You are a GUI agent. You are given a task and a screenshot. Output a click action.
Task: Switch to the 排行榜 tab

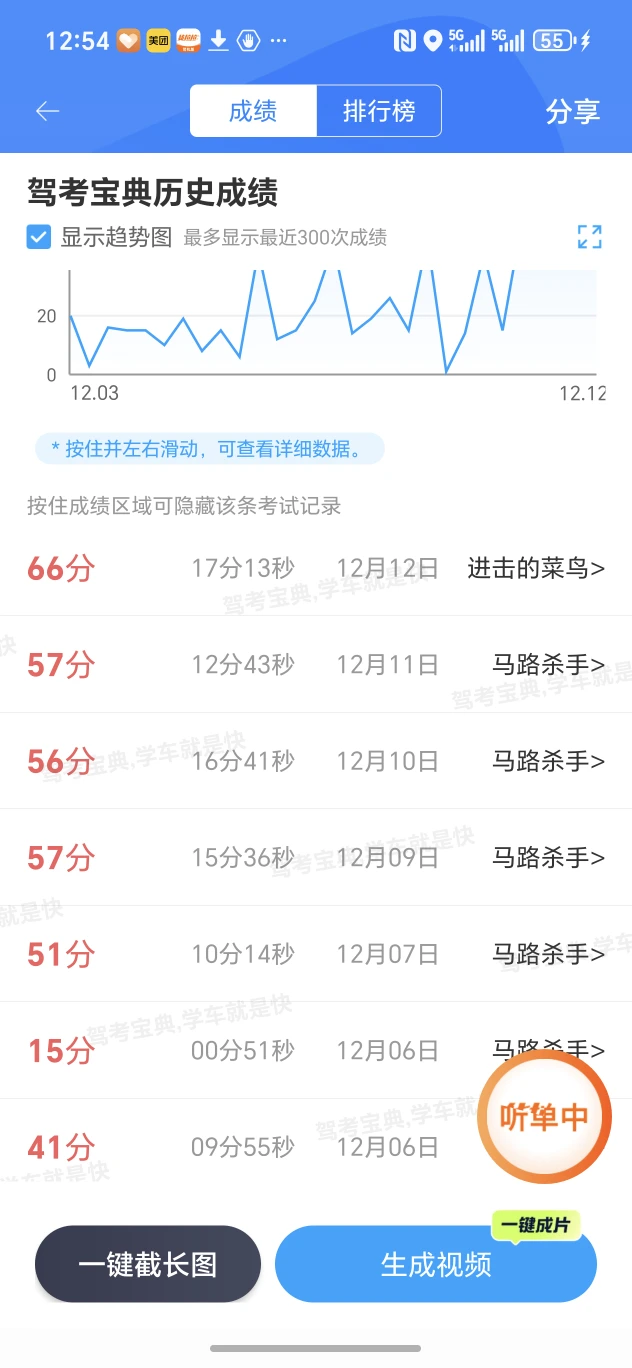378,111
